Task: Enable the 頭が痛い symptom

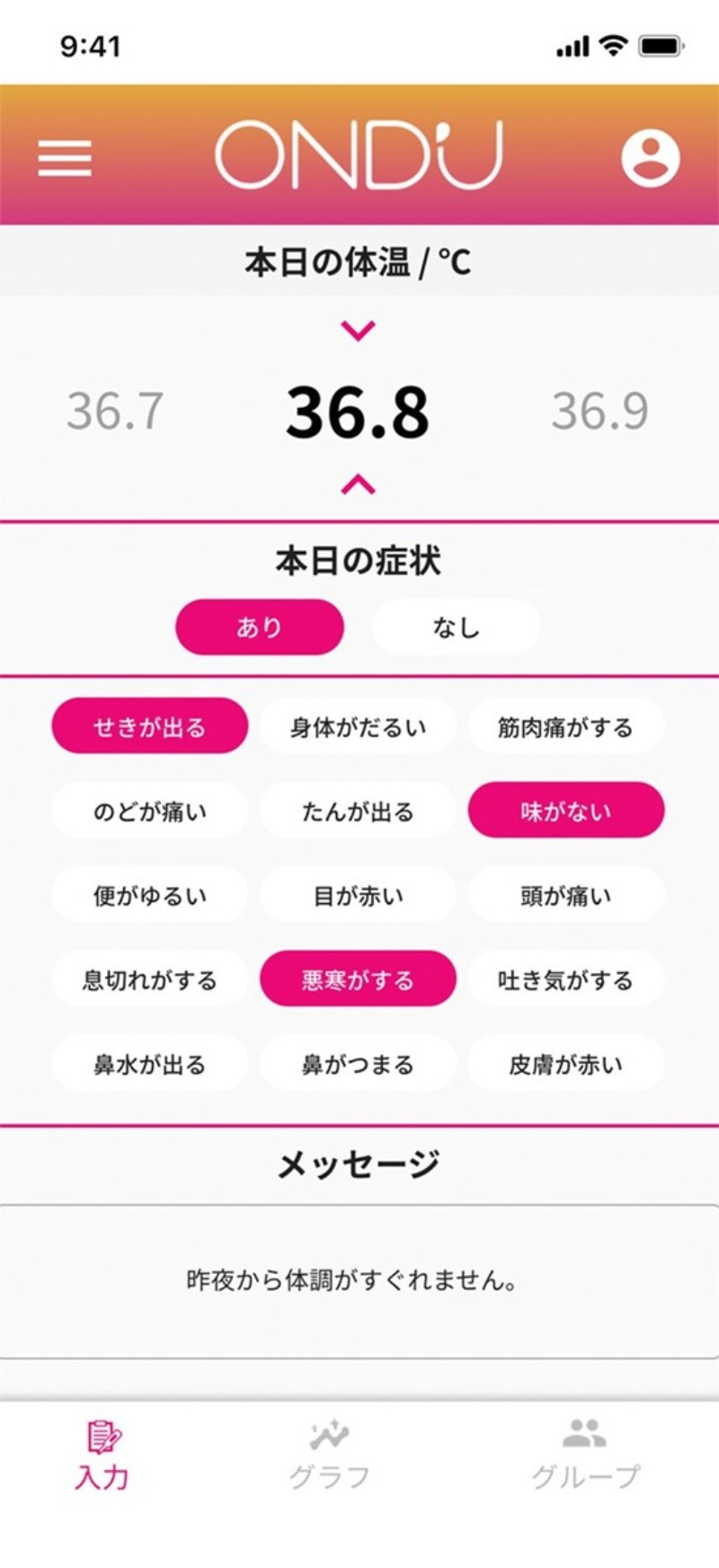Action: click(x=565, y=894)
